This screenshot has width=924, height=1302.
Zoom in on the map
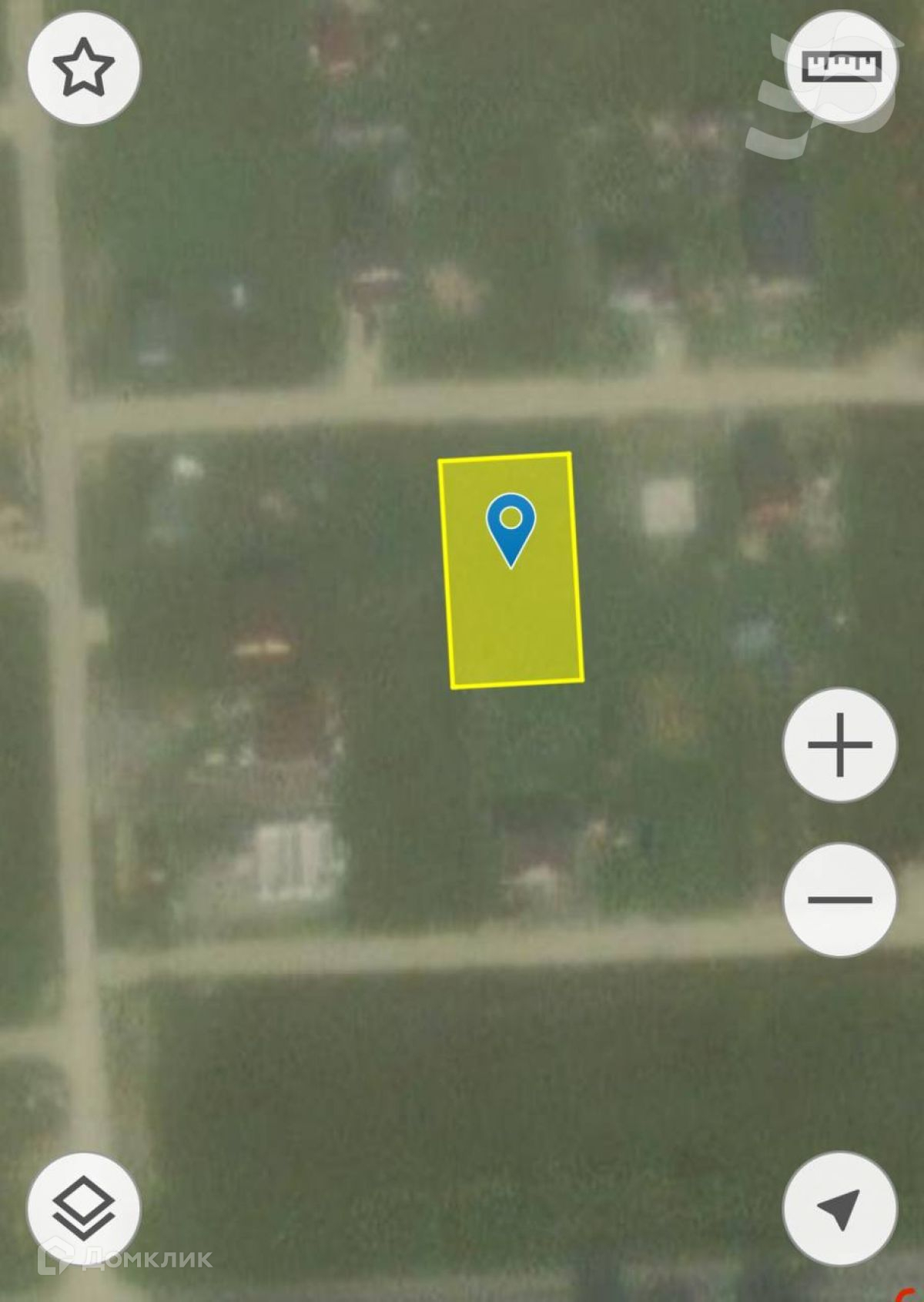pos(839,745)
